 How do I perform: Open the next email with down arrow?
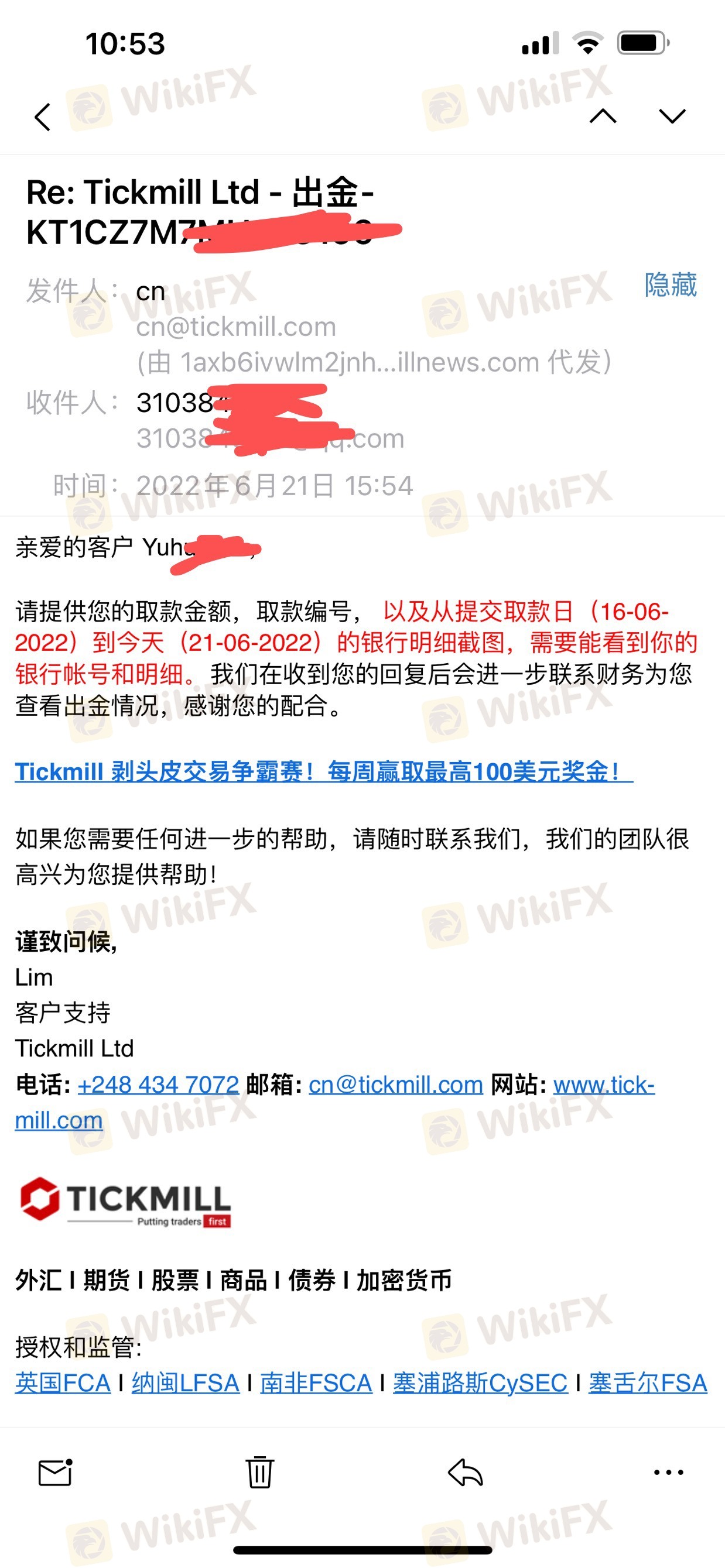coord(673,116)
